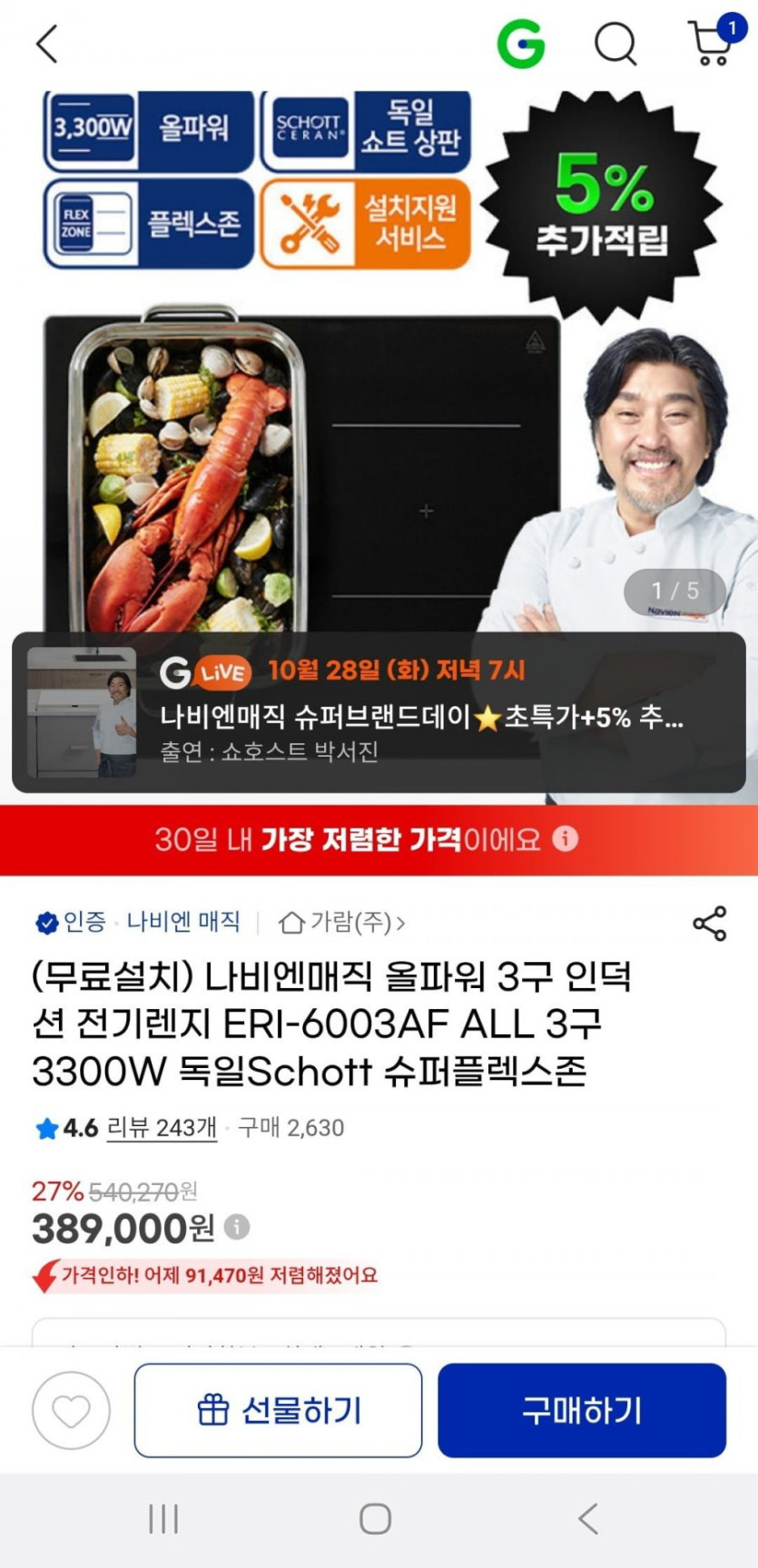The image size is (758, 1568).
Task: Tap the info icon next to 389,000원
Action: 237,1227
